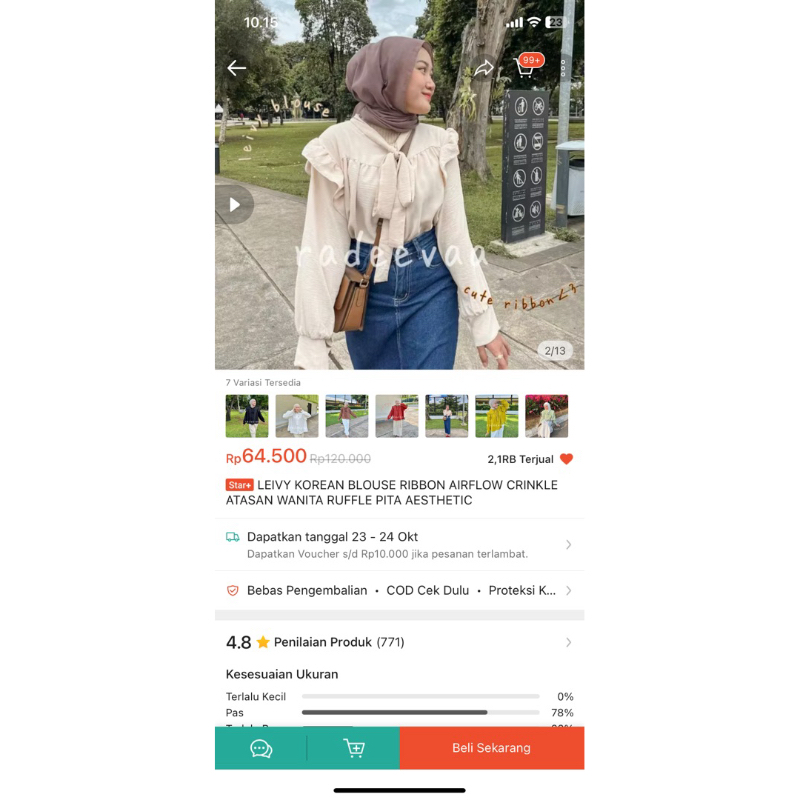800x800 pixels.
Task: Tap Beli Sekarang to buy now
Action: coord(491,748)
